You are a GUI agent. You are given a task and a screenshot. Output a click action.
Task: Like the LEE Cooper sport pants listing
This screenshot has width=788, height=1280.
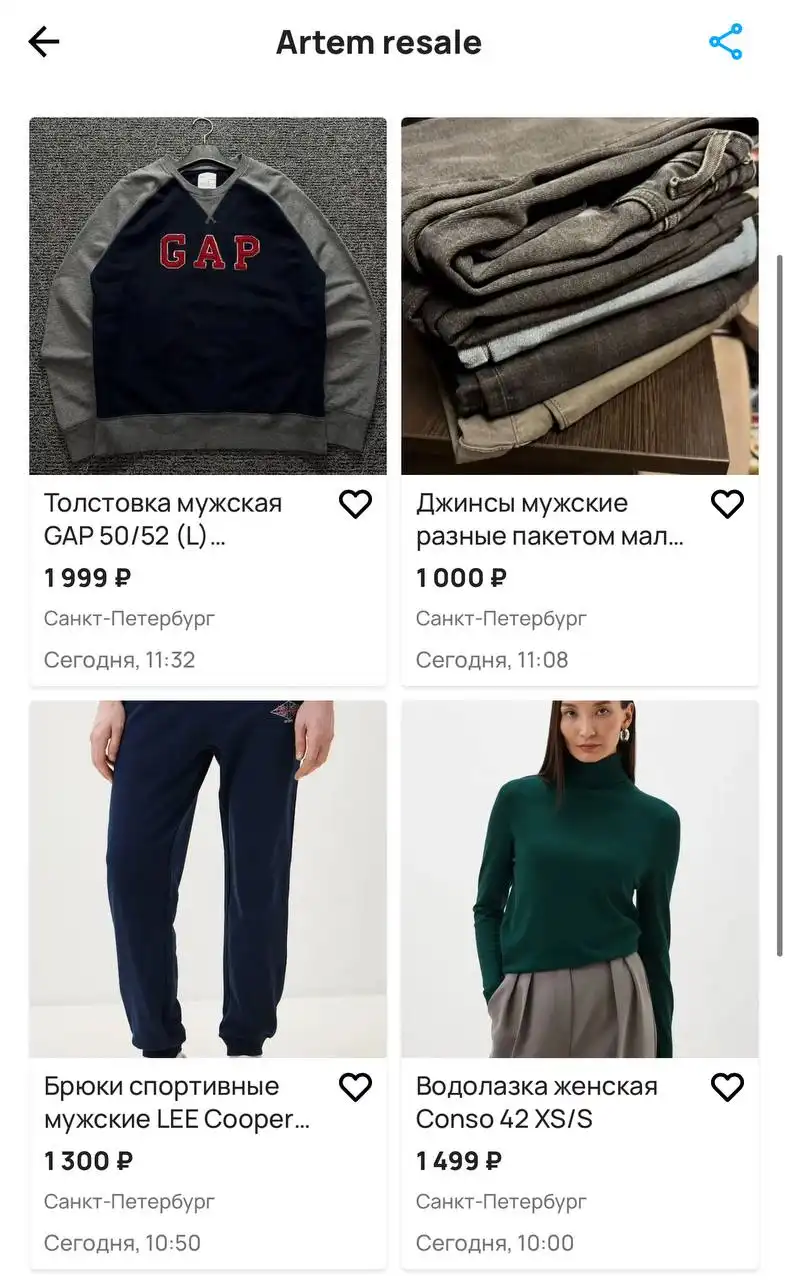pyautogui.click(x=355, y=1087)
